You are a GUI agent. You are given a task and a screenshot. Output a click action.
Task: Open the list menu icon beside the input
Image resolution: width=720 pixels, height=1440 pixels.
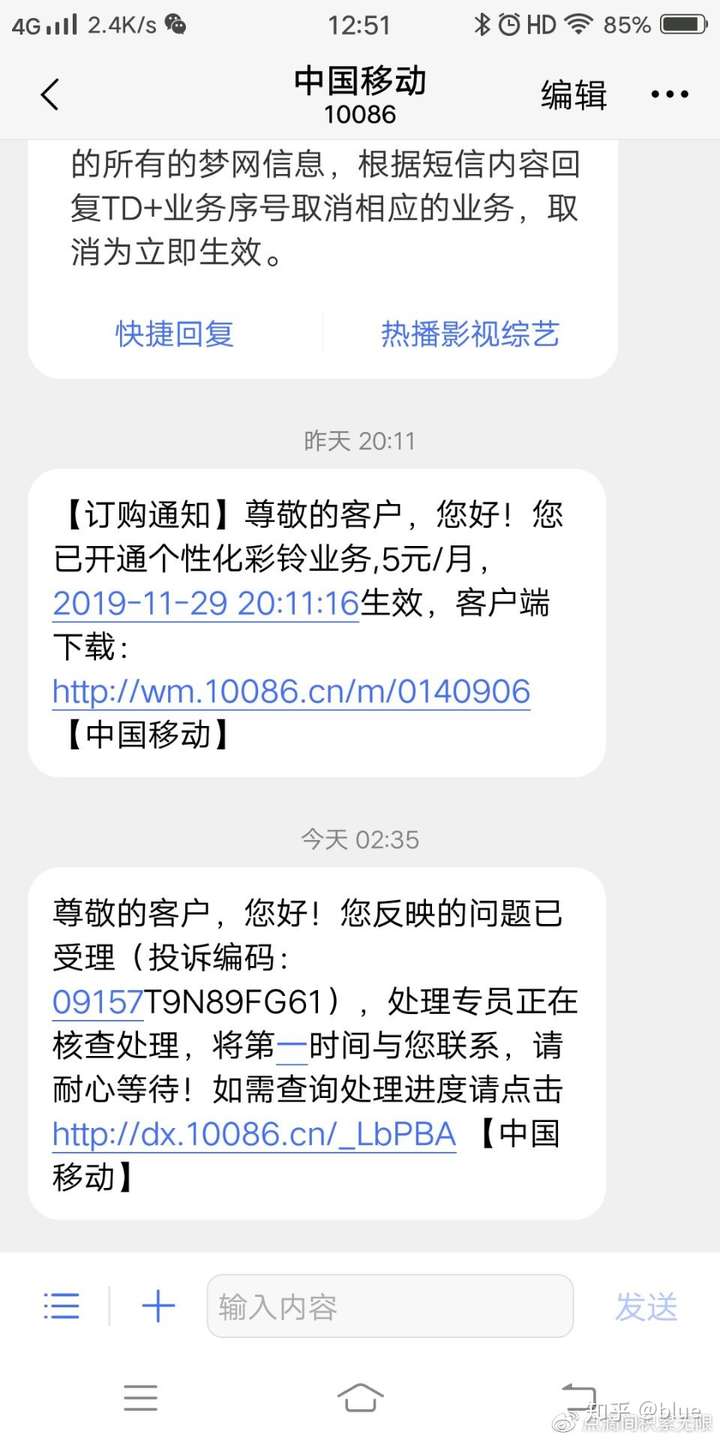click(62, 1306)
